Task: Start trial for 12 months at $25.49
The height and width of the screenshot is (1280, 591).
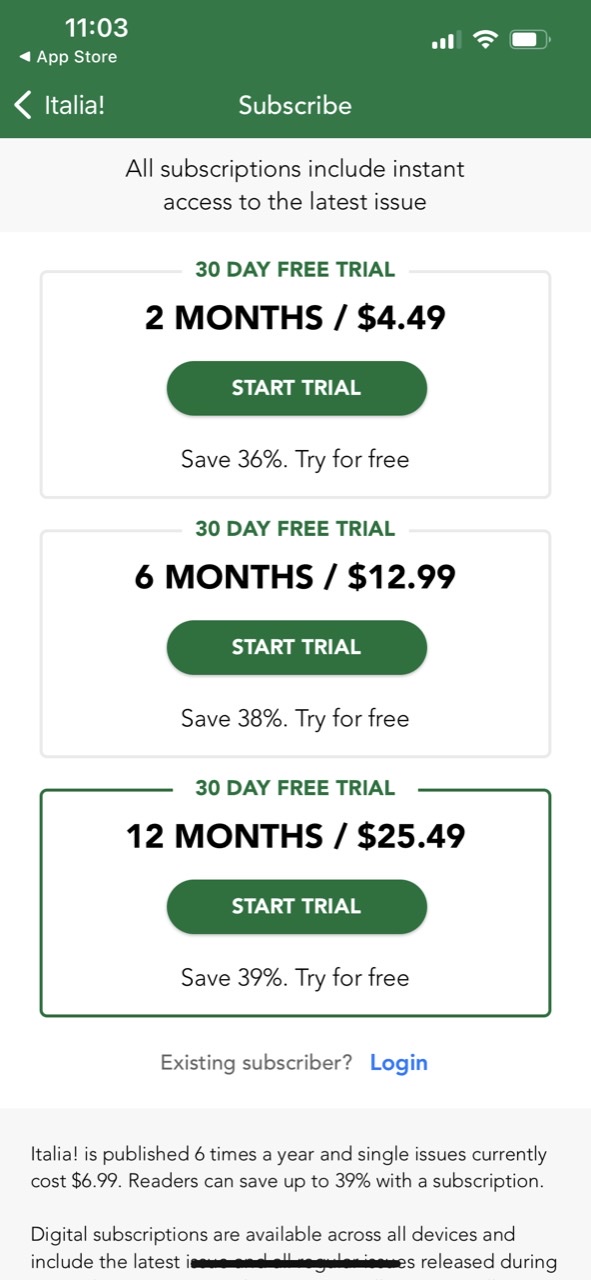Action: (x=296, y=906)
